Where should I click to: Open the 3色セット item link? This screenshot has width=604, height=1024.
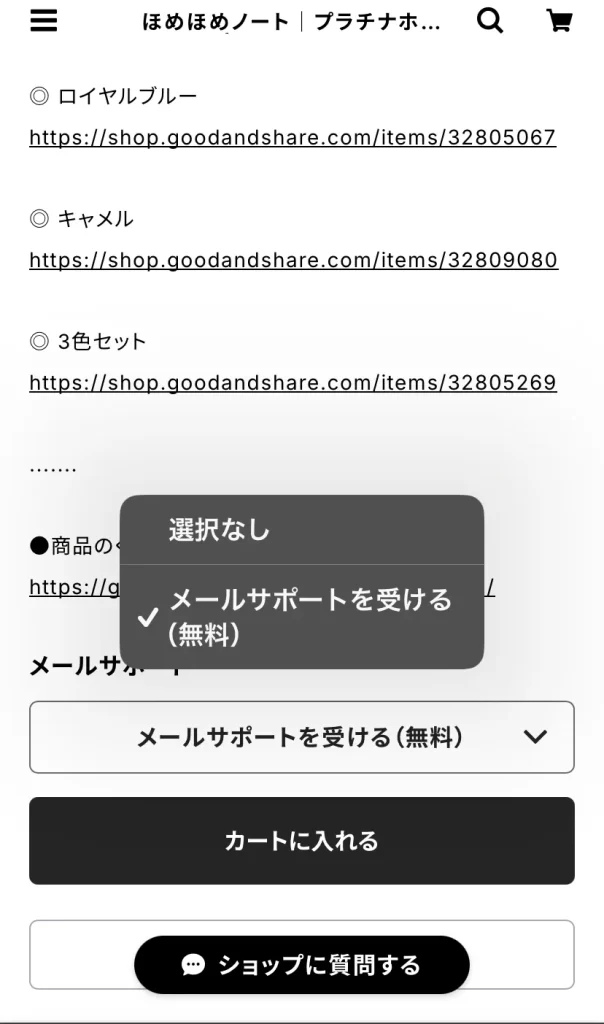pyautogui.click(x=292, y=383)
